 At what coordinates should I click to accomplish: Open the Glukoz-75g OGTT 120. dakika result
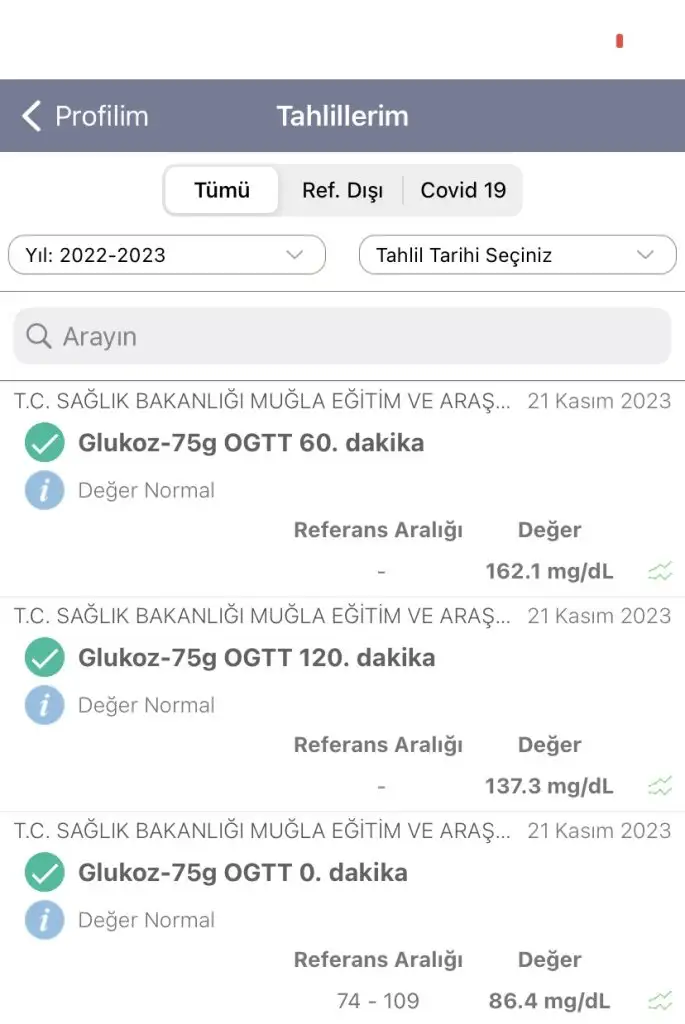tap(257, 658)
